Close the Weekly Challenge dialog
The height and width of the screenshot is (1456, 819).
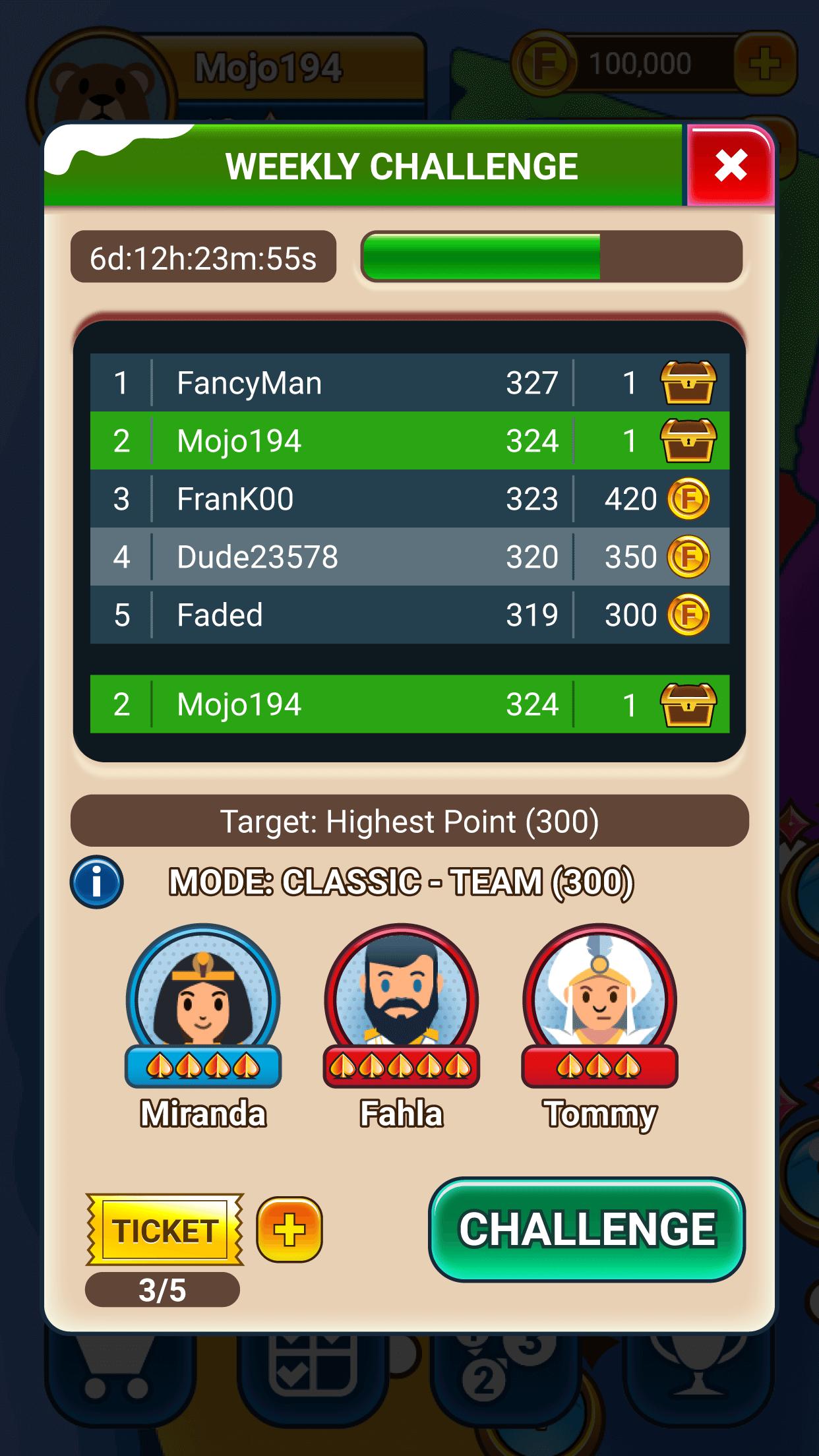click(x=730, y=166)
